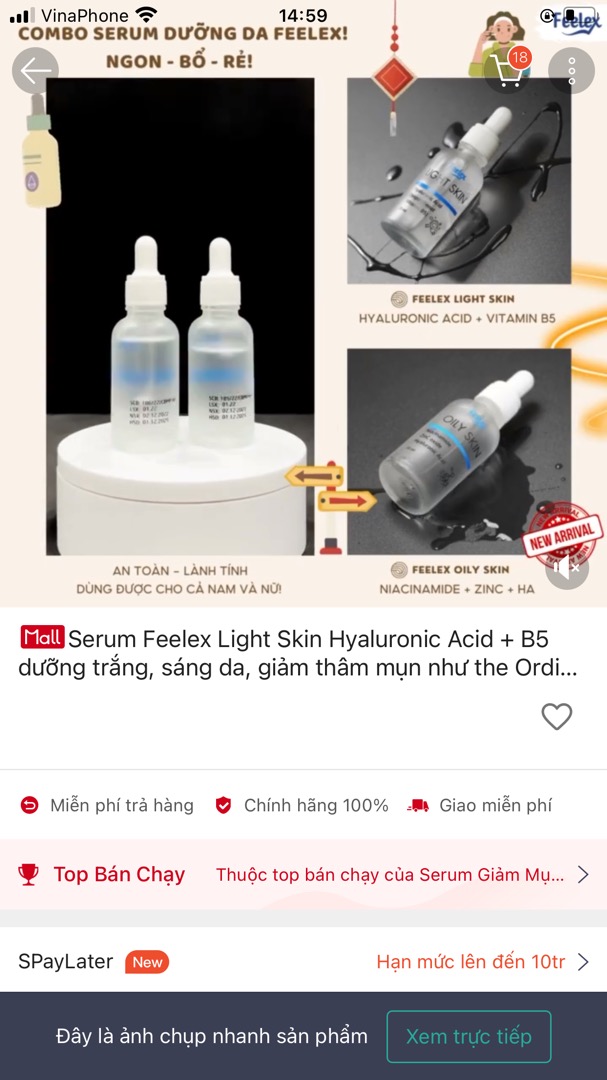Open the three-dot overflow menu
Screen dimensions: 607x1080
pos(571,71)
